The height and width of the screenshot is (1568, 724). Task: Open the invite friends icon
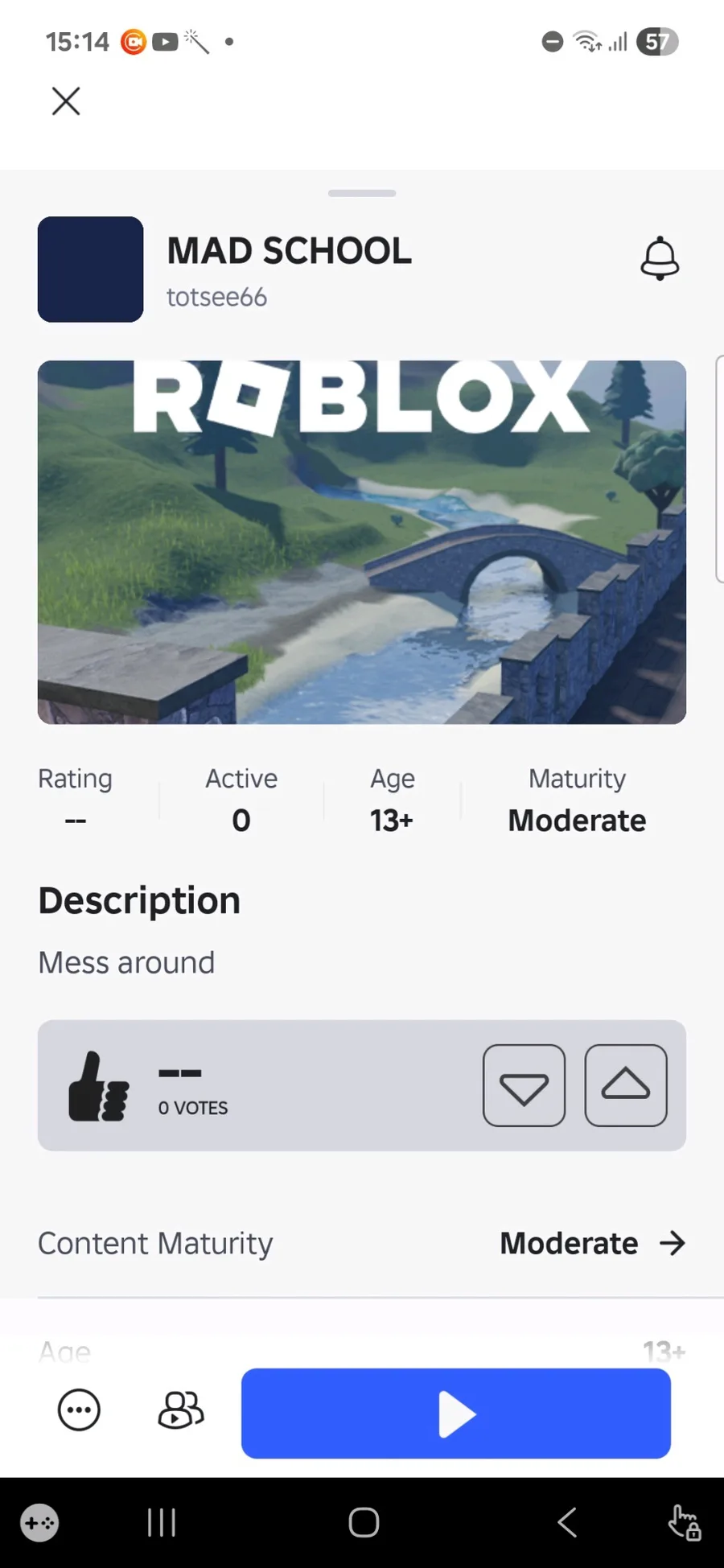coord(181,1410)
